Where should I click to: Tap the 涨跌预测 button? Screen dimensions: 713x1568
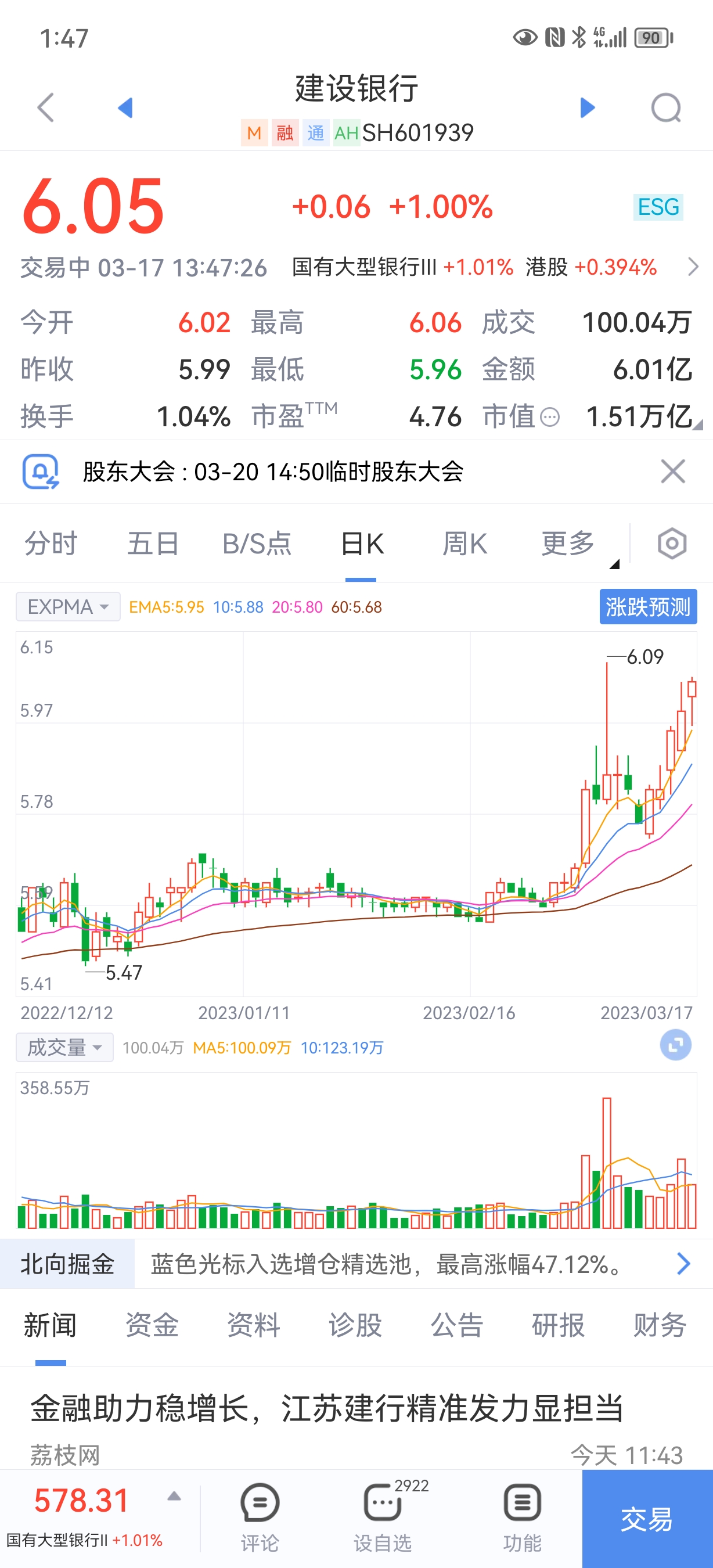pos(648,606)
